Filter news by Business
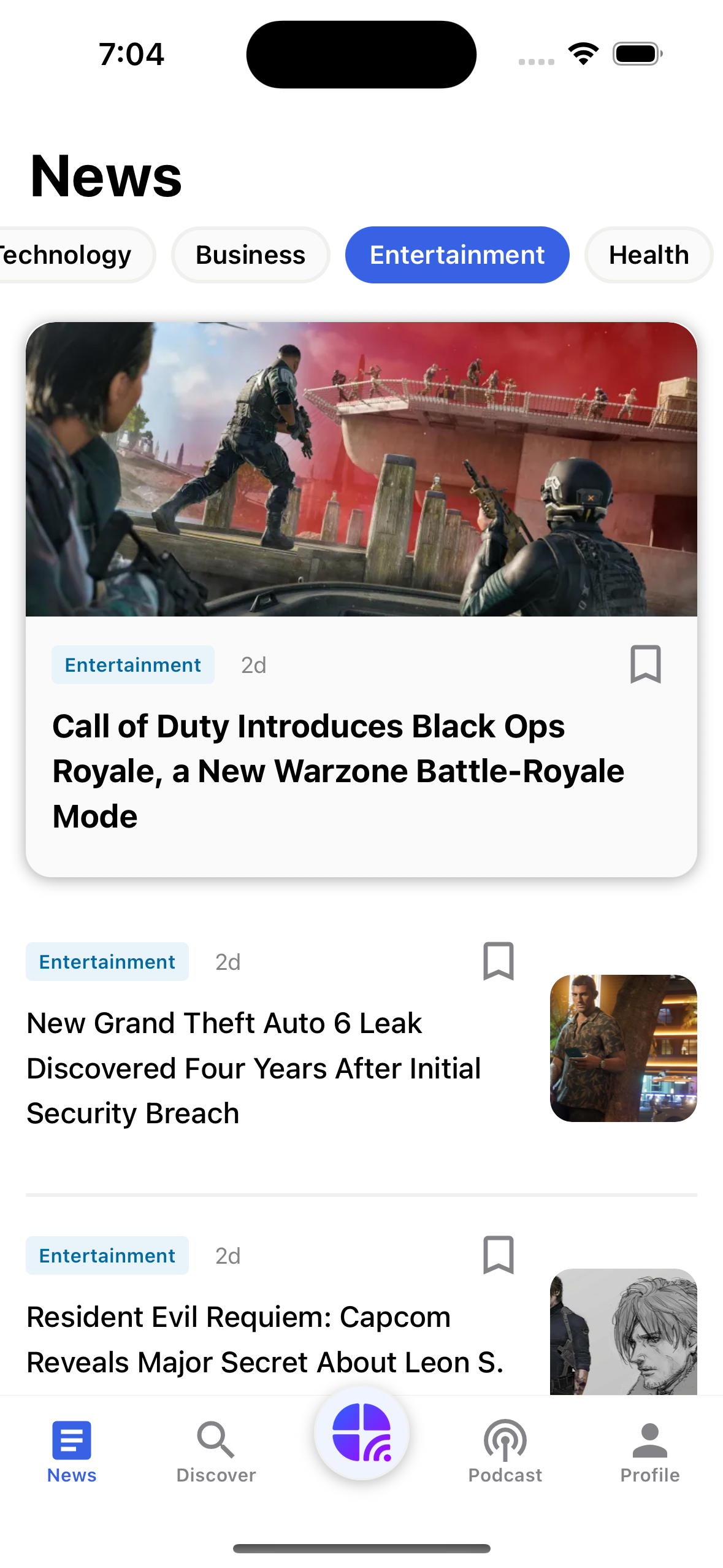Viewport: 723px width, 1568px height. click(250, 255)
